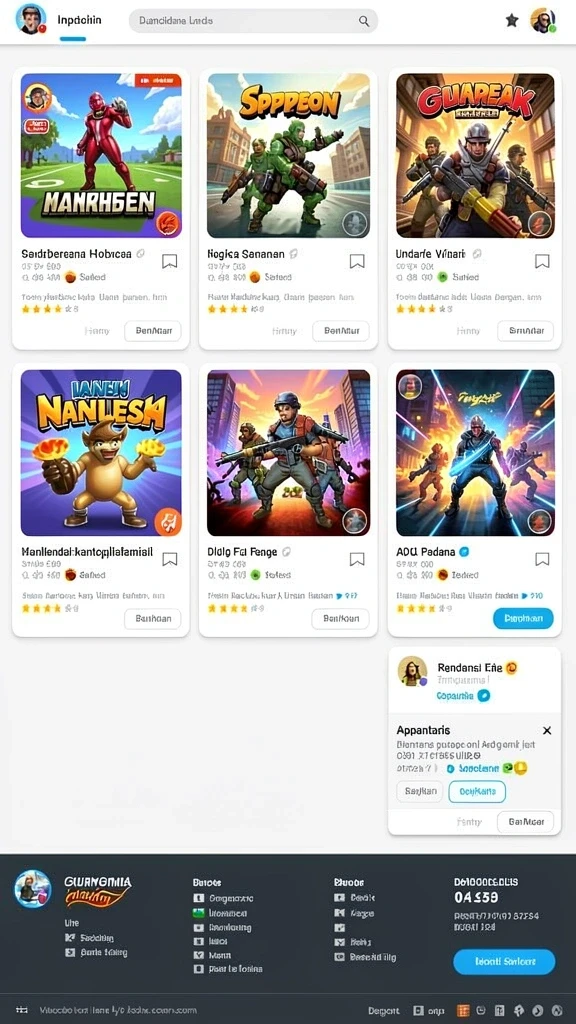The width and height of the screenshot is (576, 1024).
Task: Bookmark the Dlolg Fal Fenge game
Action: [x=357, y=559]
